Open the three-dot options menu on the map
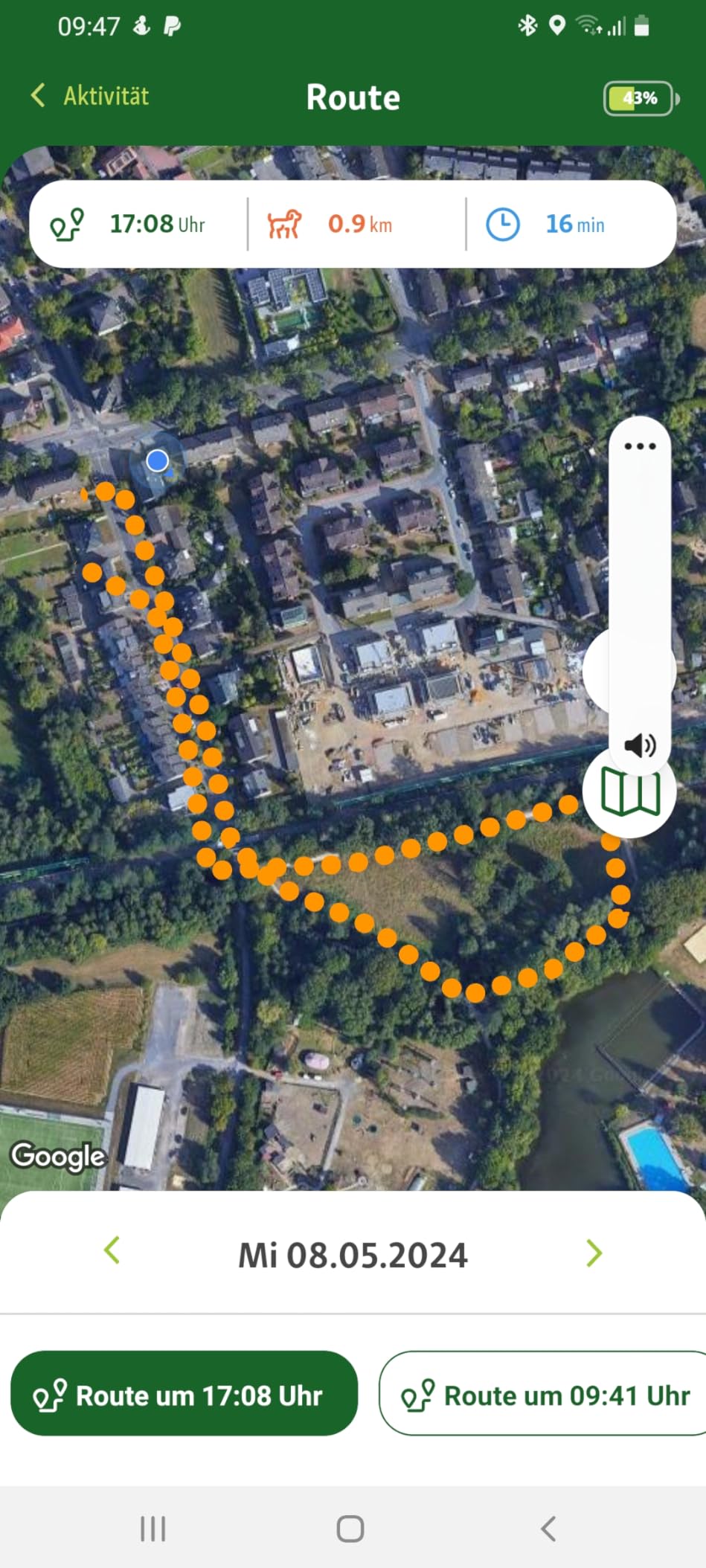This screenshot has width=706, height=1568. coord(639,445)
